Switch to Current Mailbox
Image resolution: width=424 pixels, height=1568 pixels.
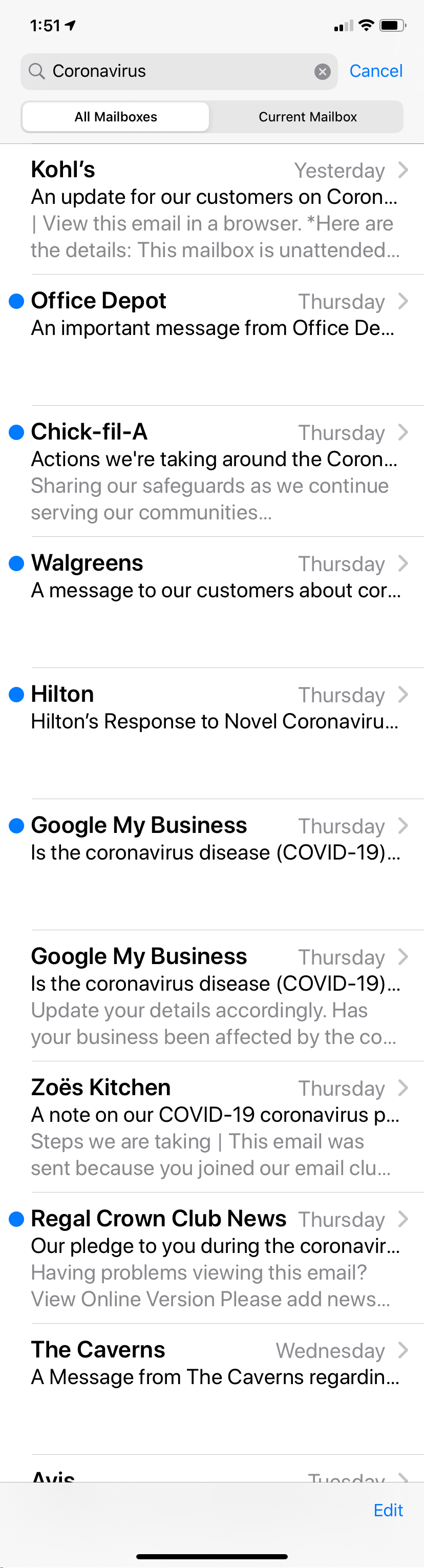307,117
